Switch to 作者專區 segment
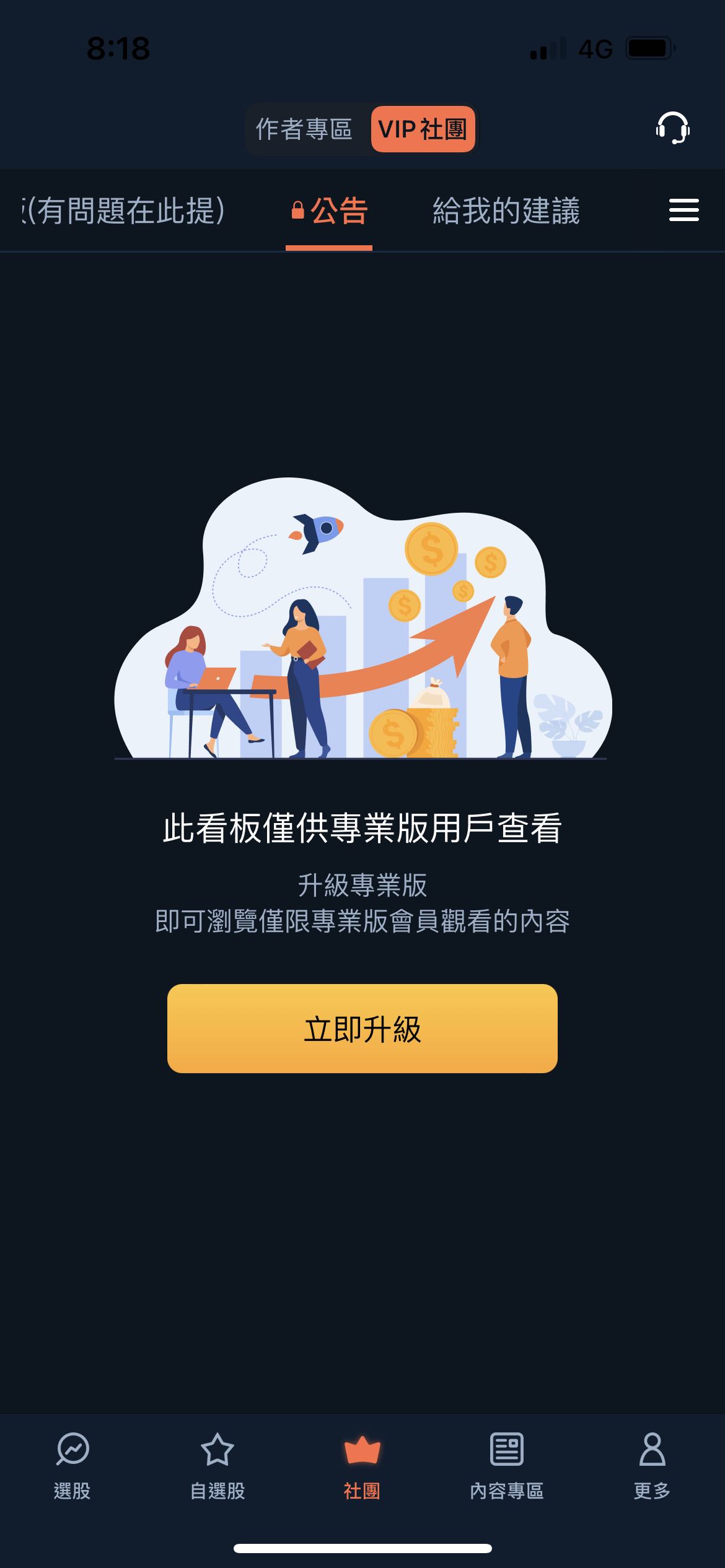725x1568 pixels. pos(304,129)
